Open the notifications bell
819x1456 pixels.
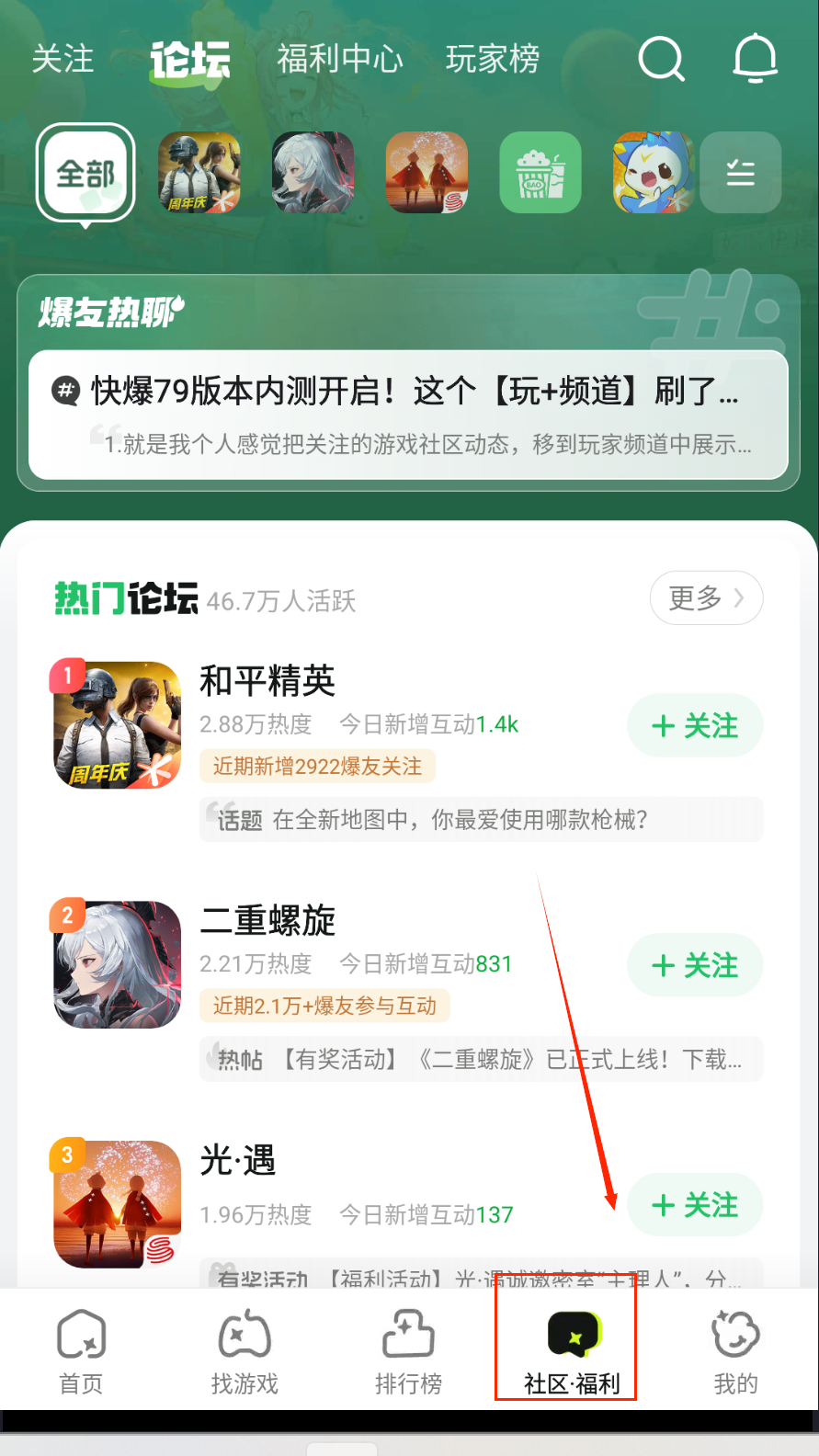(x=755, y=59)
